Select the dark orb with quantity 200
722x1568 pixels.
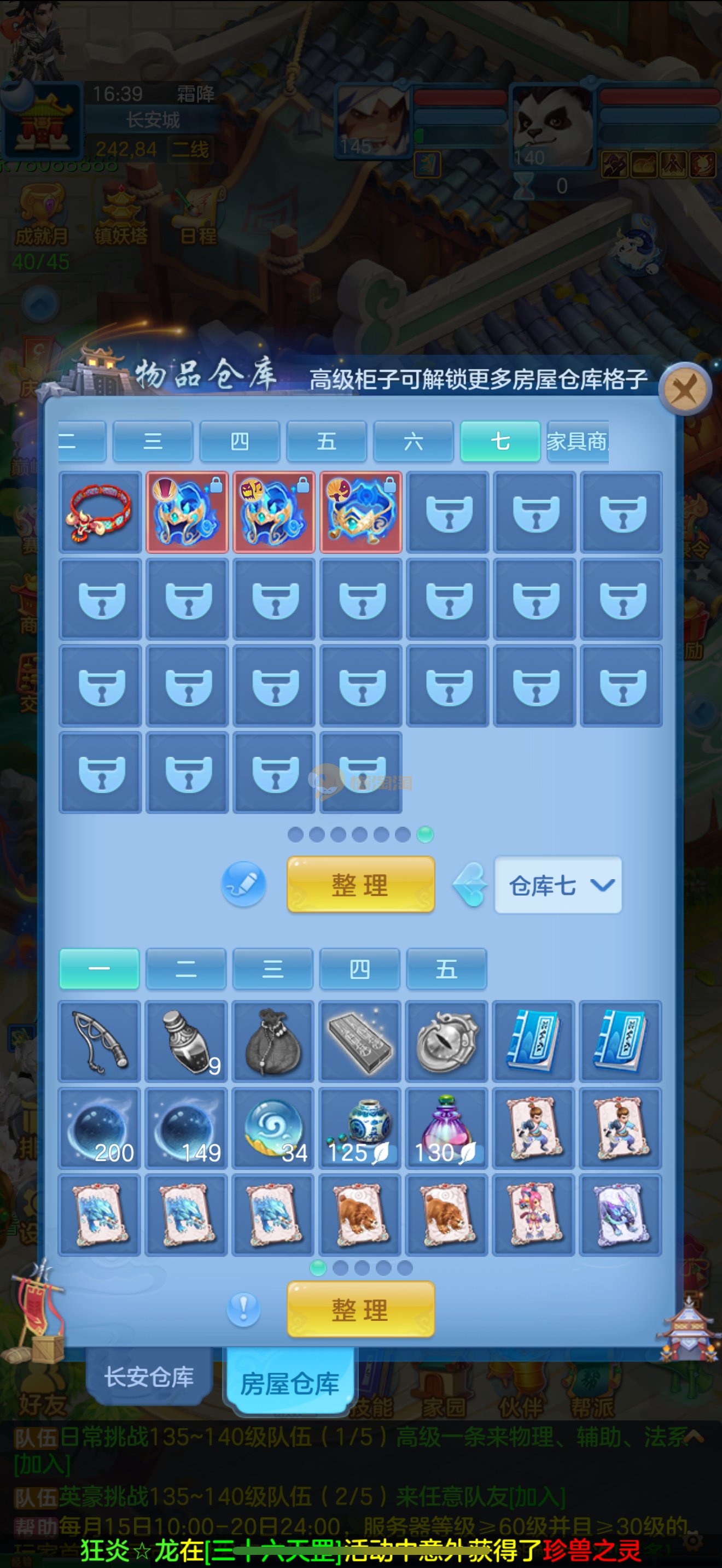[x=100, y=1128]
